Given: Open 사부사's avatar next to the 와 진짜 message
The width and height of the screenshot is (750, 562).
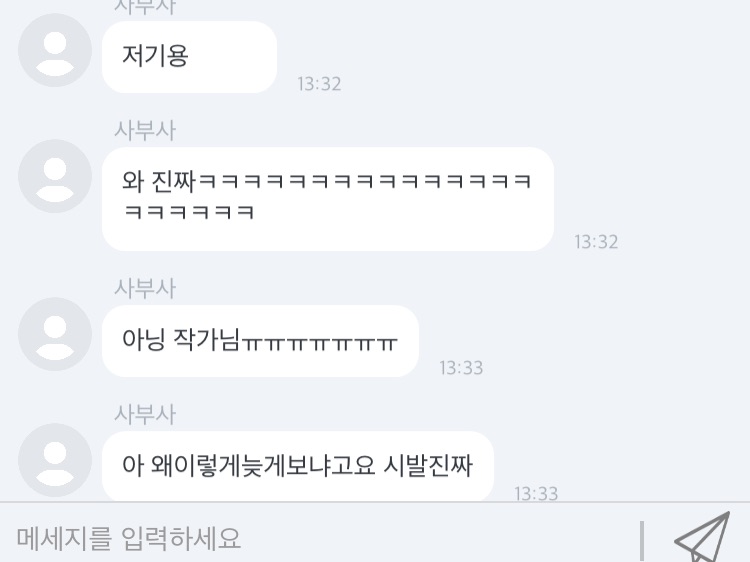Looking at the screenshot, I should [x=56, y=177].
